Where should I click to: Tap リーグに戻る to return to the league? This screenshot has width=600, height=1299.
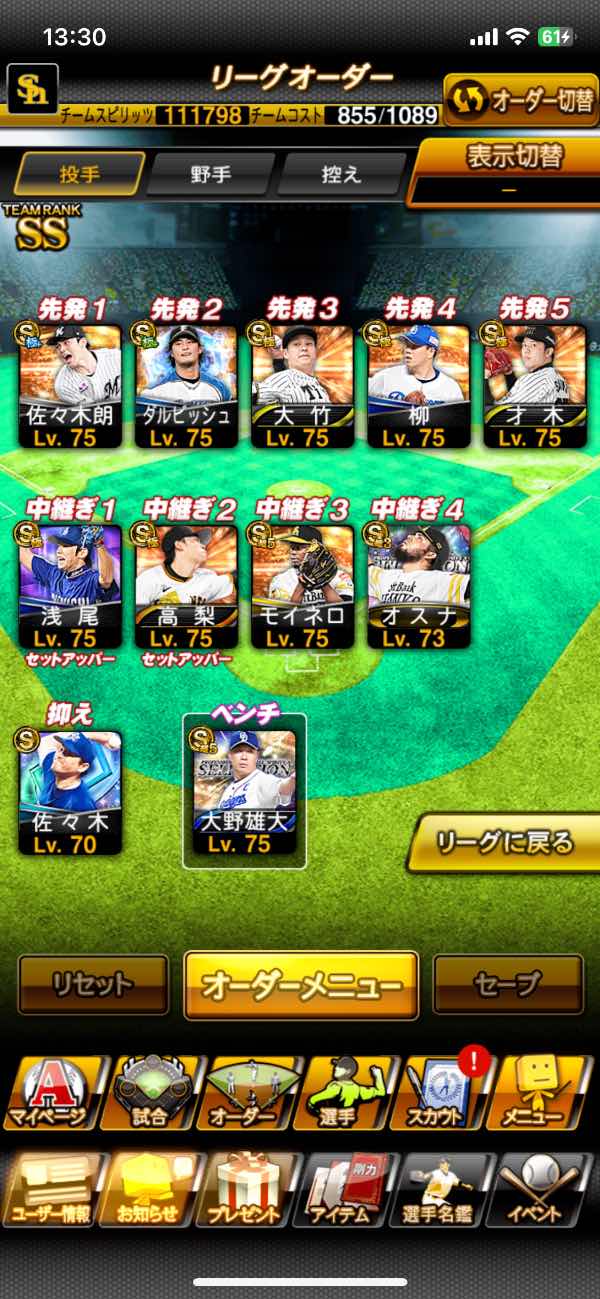click(507, 842)
